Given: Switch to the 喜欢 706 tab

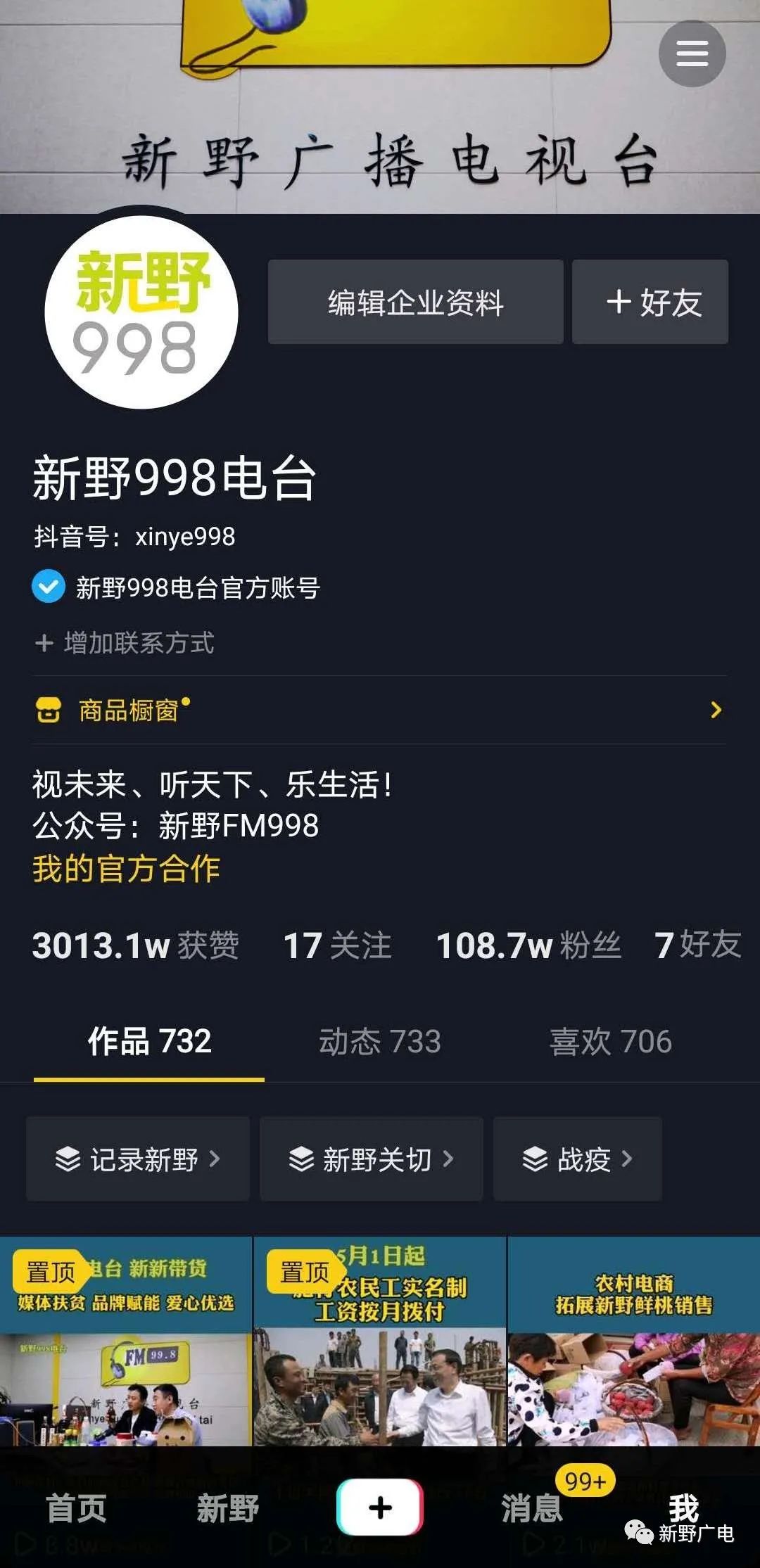Looking at the screenshot, I should [610, 1042].
